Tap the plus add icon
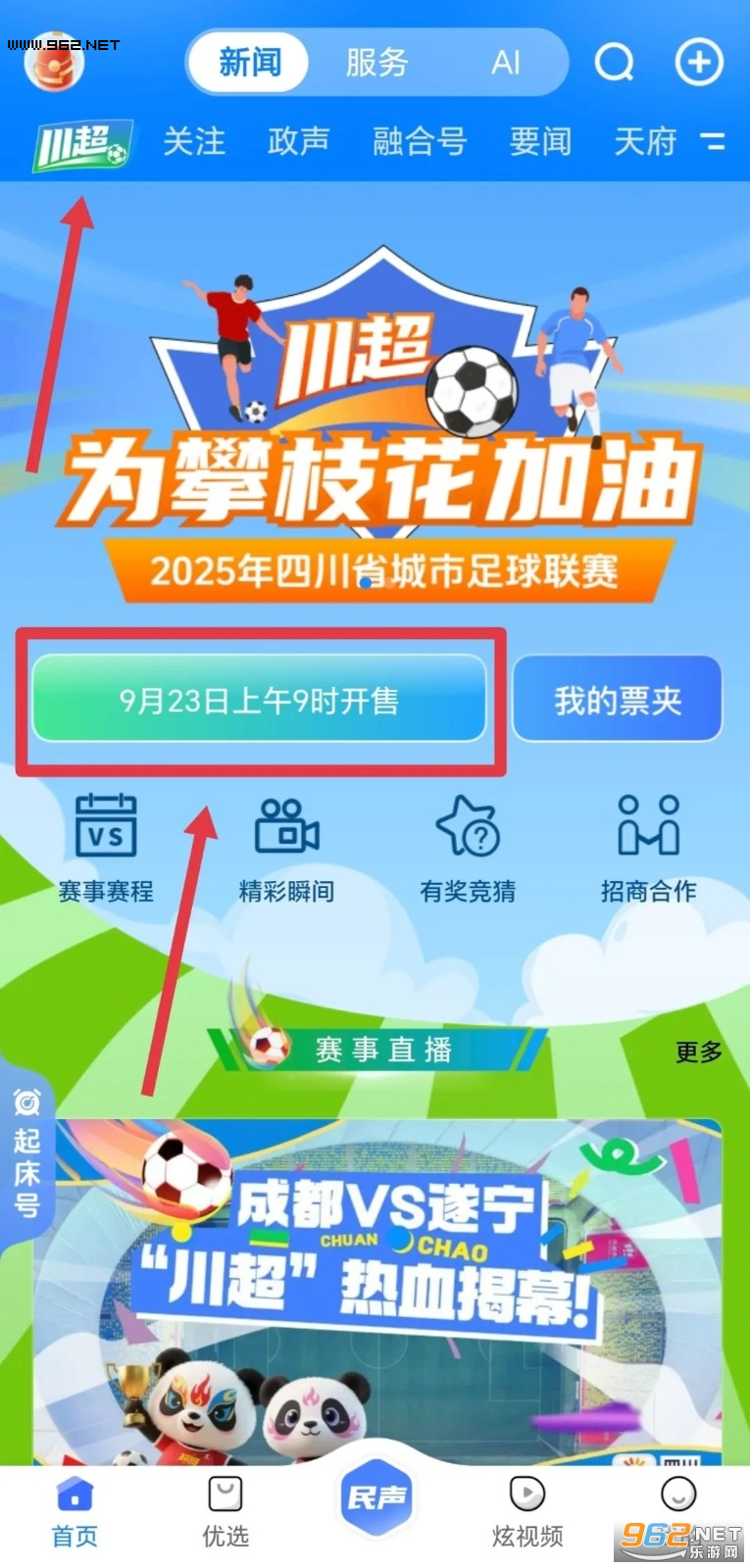This screenshot has height=1568, width=750. 699,63
